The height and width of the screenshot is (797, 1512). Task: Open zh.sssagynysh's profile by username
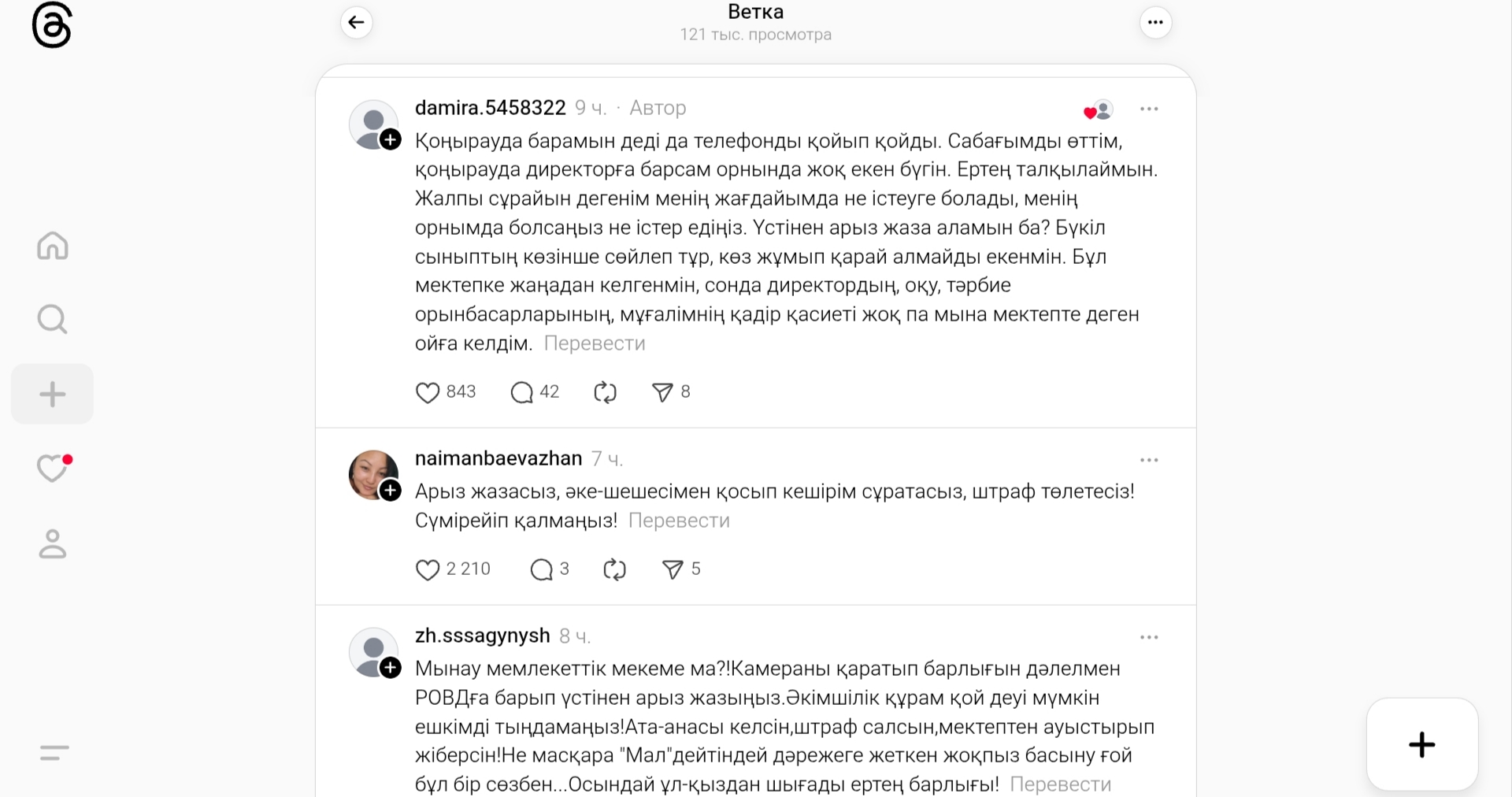click(x=482, y=636)
